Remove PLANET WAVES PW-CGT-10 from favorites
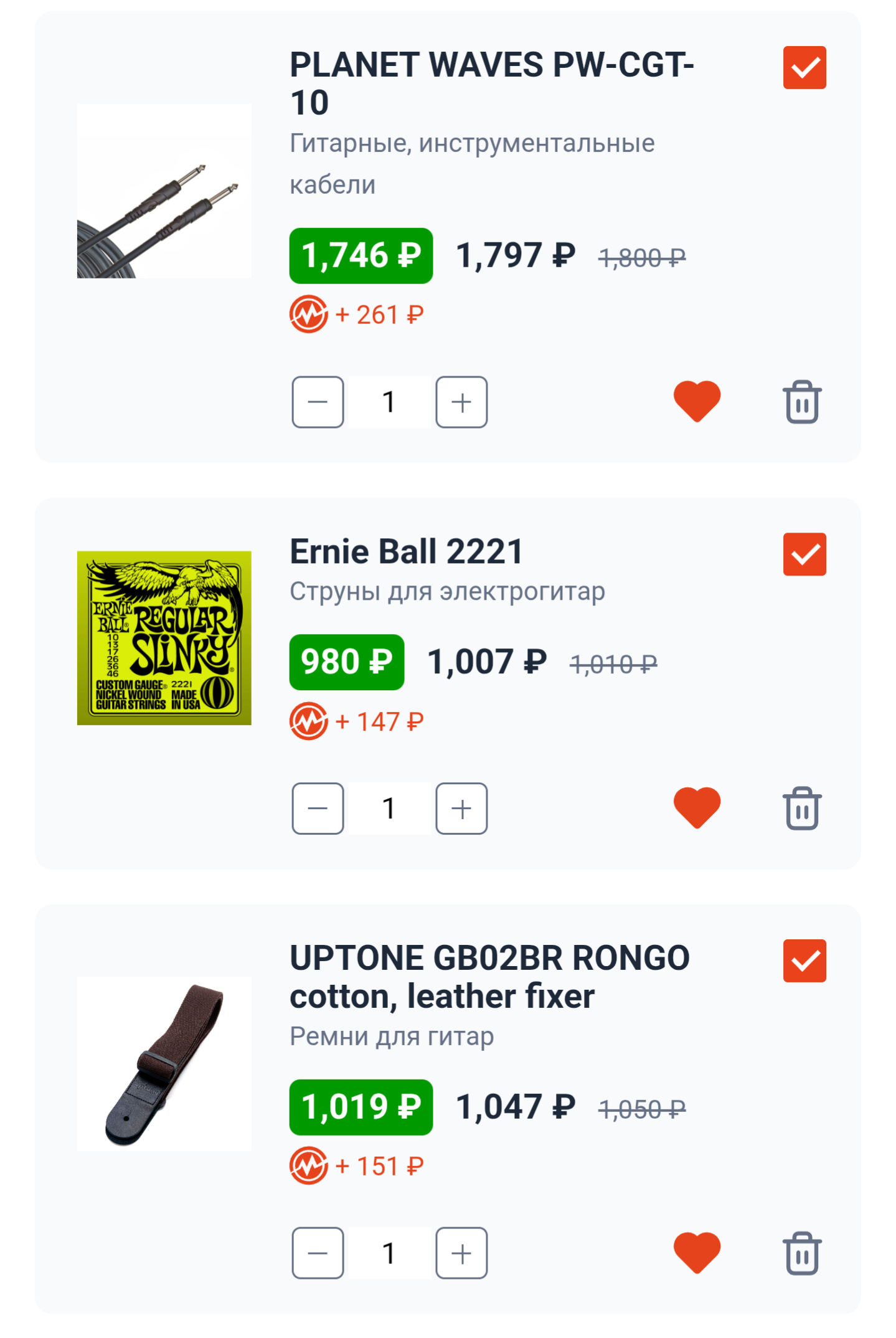This screenshot has width=896, height=1338. click(x=697, y=401)
